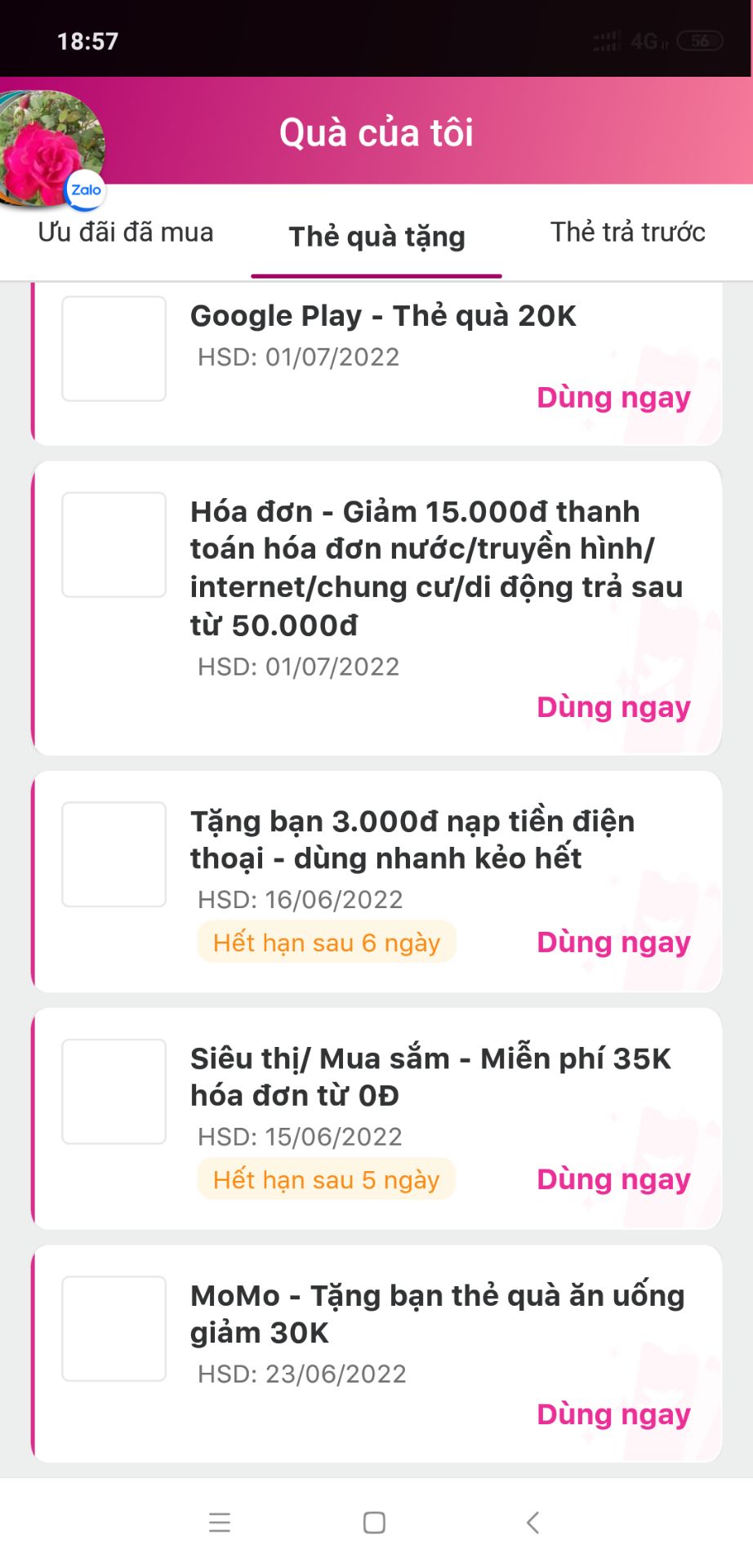Open the Google Play gift card thumbnail

coord(114,349)
